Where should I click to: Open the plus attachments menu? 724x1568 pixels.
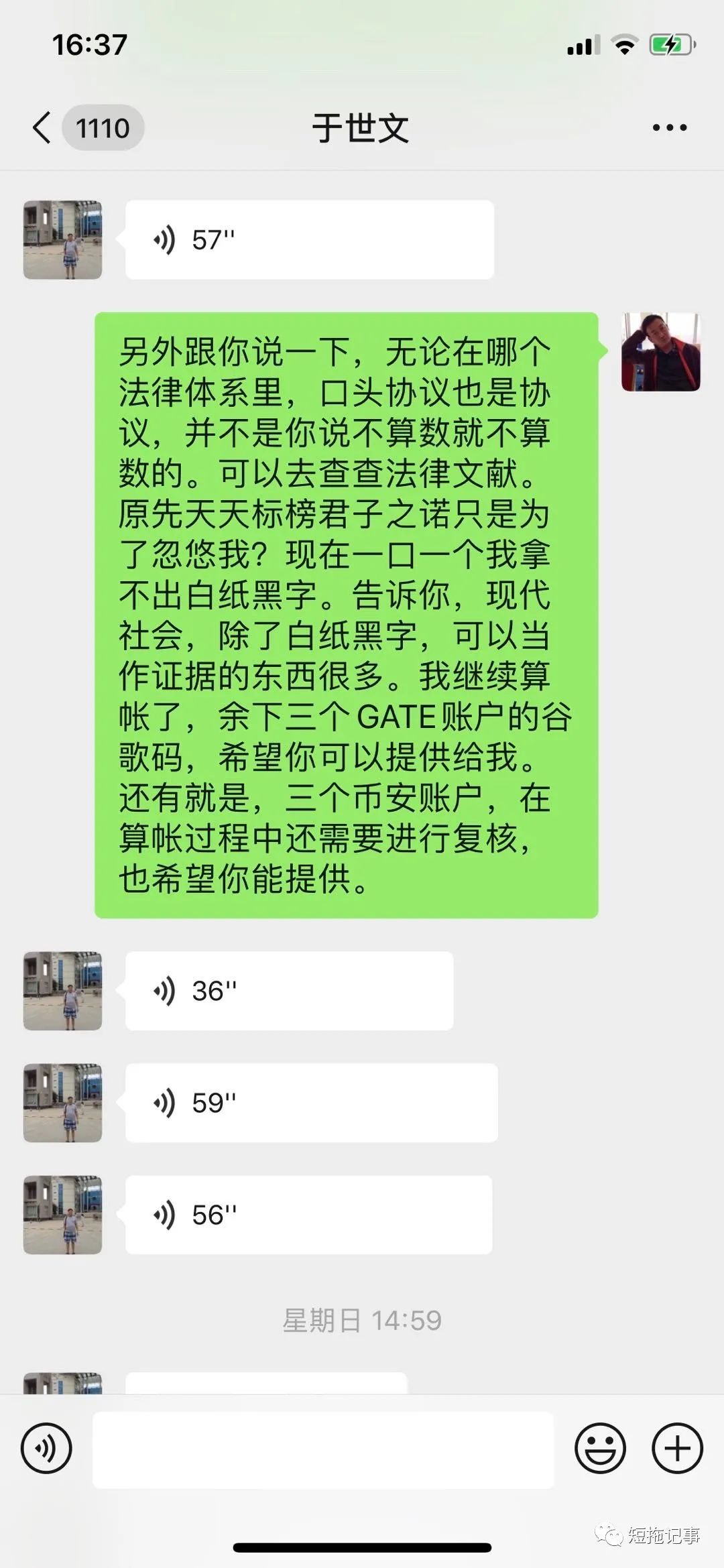pyautogui.click(x=677, y=1448)
